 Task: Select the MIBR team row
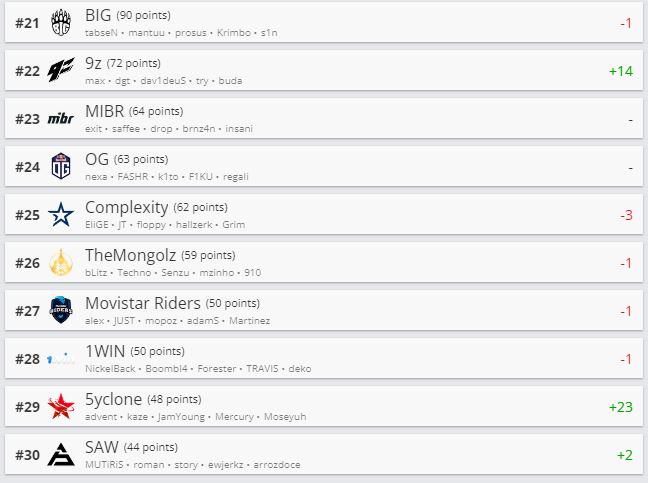[x=324, y=118]
